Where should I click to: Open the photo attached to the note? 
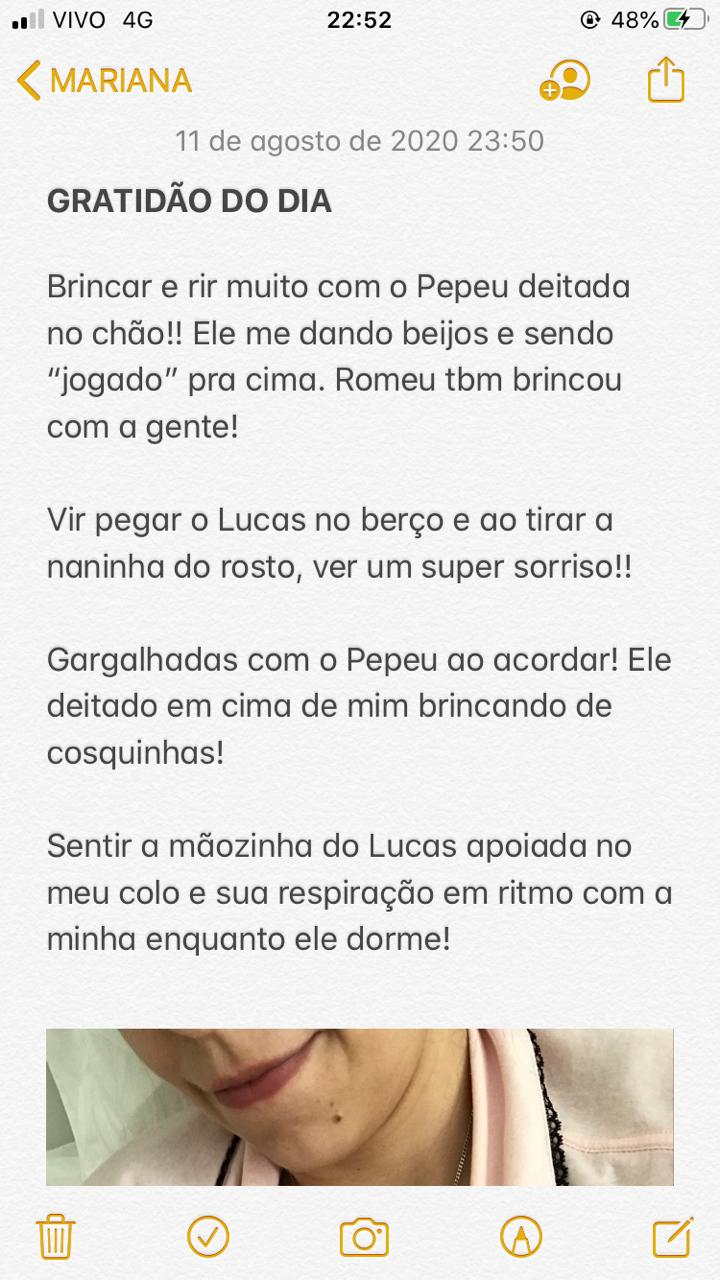pos(360,1105)
